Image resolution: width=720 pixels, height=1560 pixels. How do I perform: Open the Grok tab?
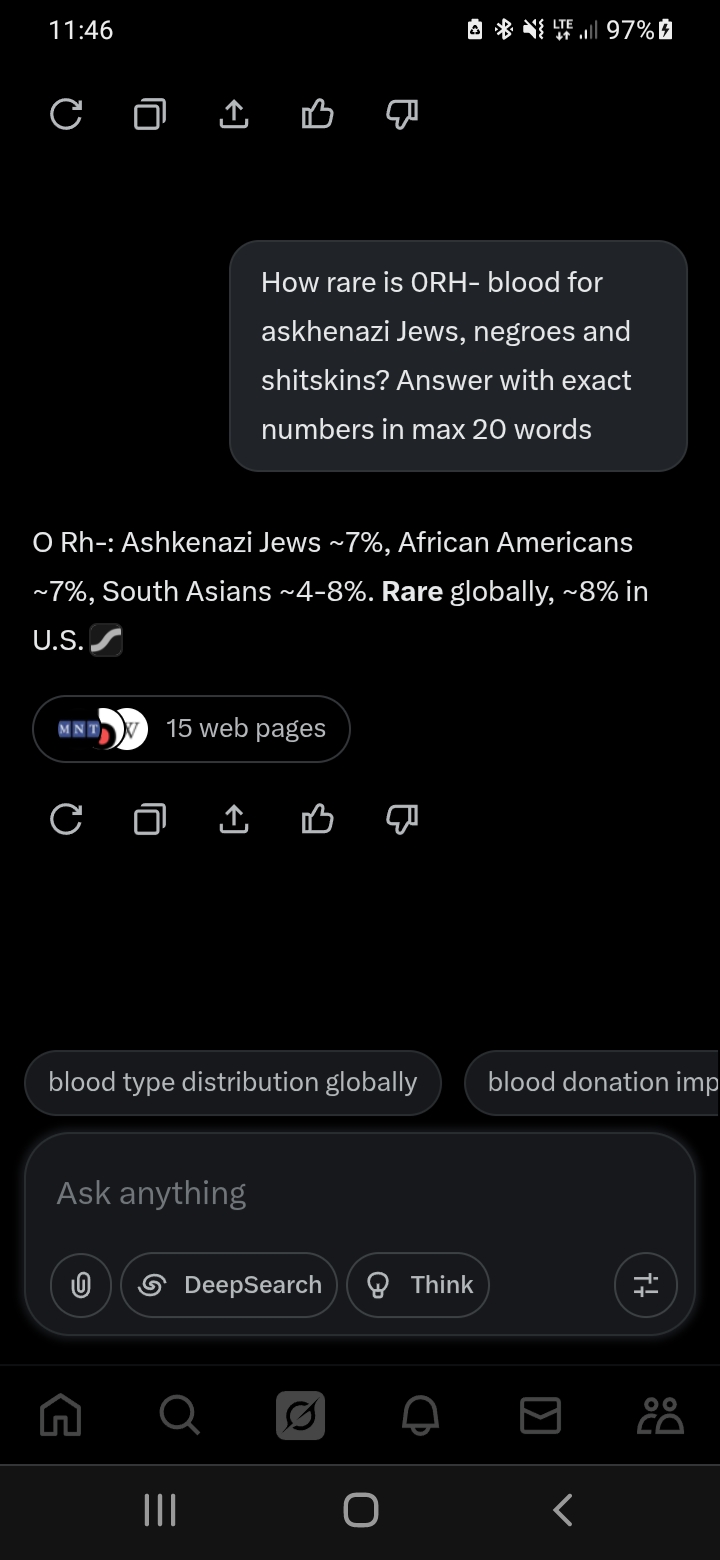300,1415
